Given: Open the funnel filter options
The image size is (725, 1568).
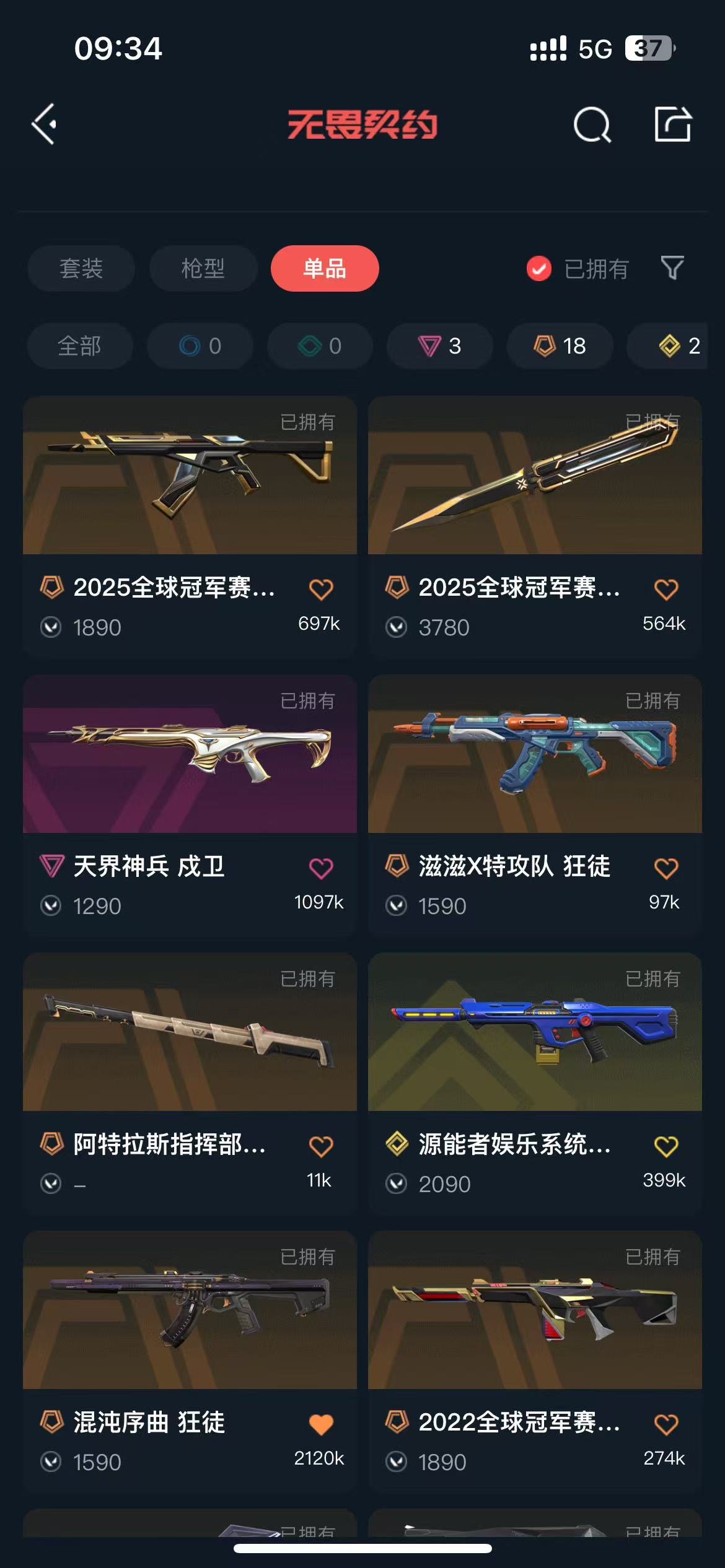Looking at the screenshot, I should tap(672, 268).
